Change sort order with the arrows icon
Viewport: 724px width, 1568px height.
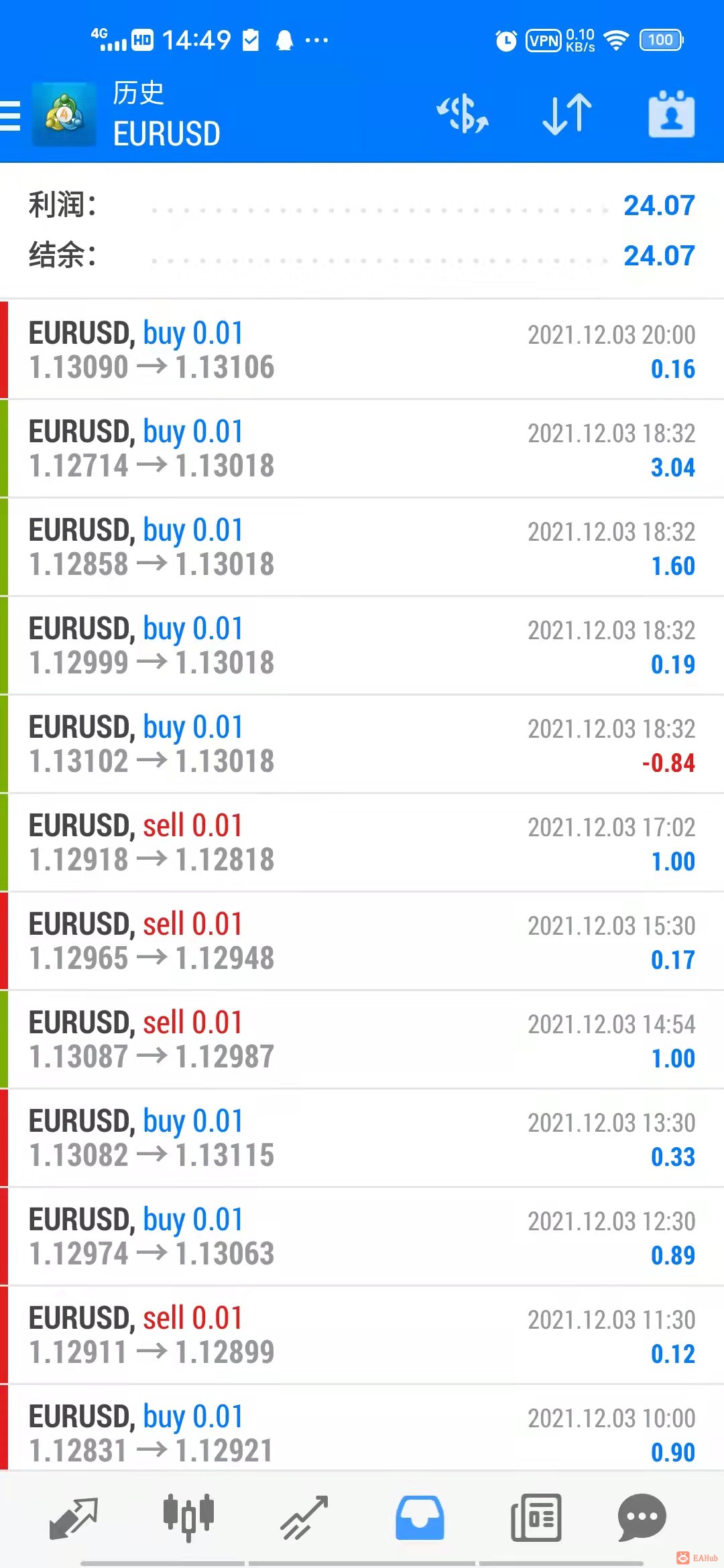(567, 114)
